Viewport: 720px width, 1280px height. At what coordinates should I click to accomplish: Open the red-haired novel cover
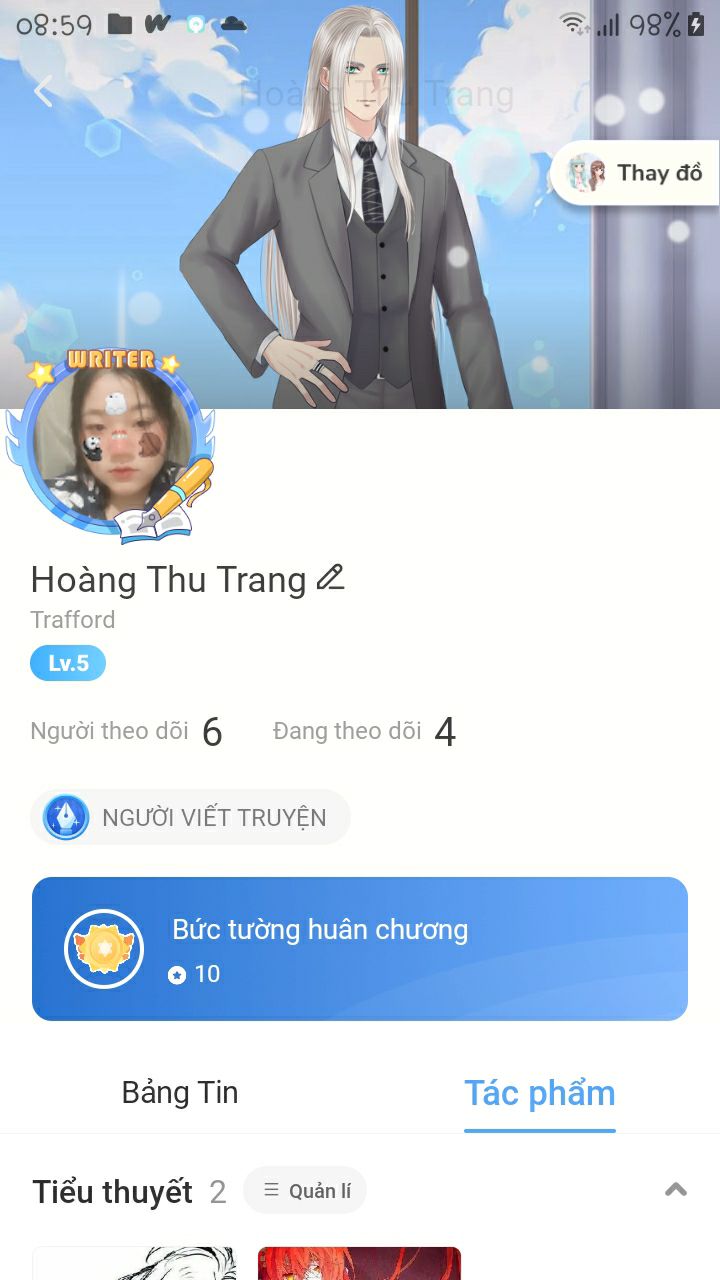point(359,1262)
